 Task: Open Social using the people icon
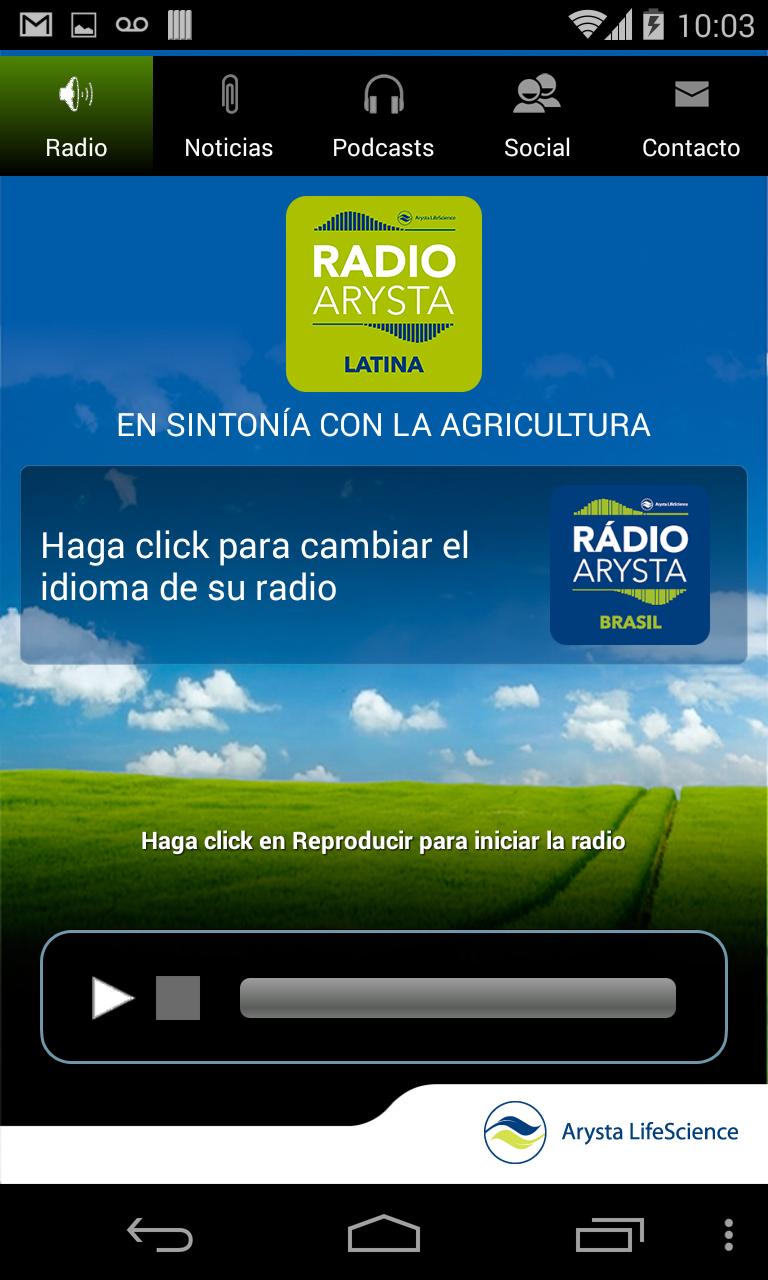(x=537, y=92)
